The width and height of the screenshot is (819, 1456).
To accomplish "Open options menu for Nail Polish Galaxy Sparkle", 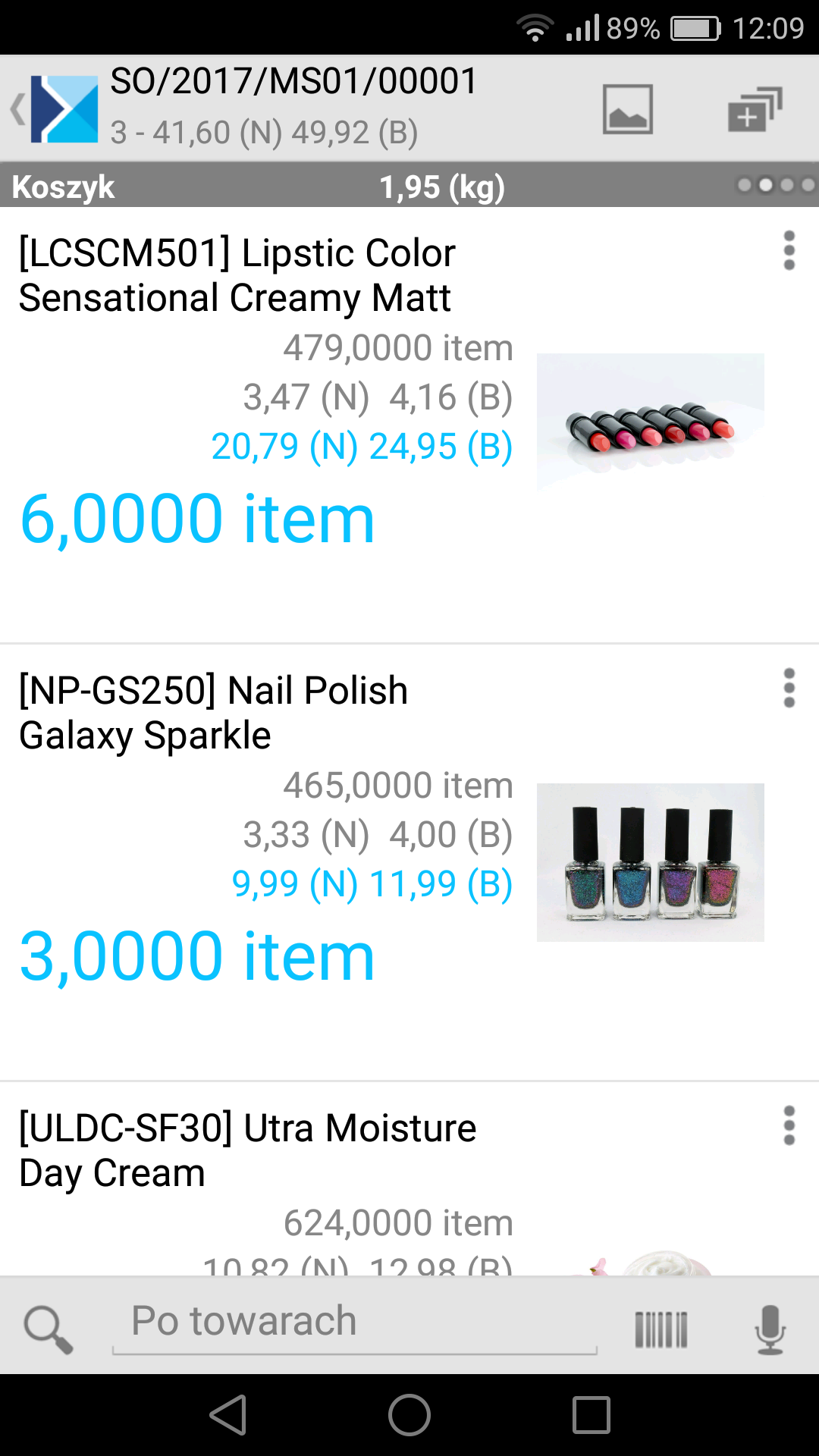I will (x=789, y=688).
